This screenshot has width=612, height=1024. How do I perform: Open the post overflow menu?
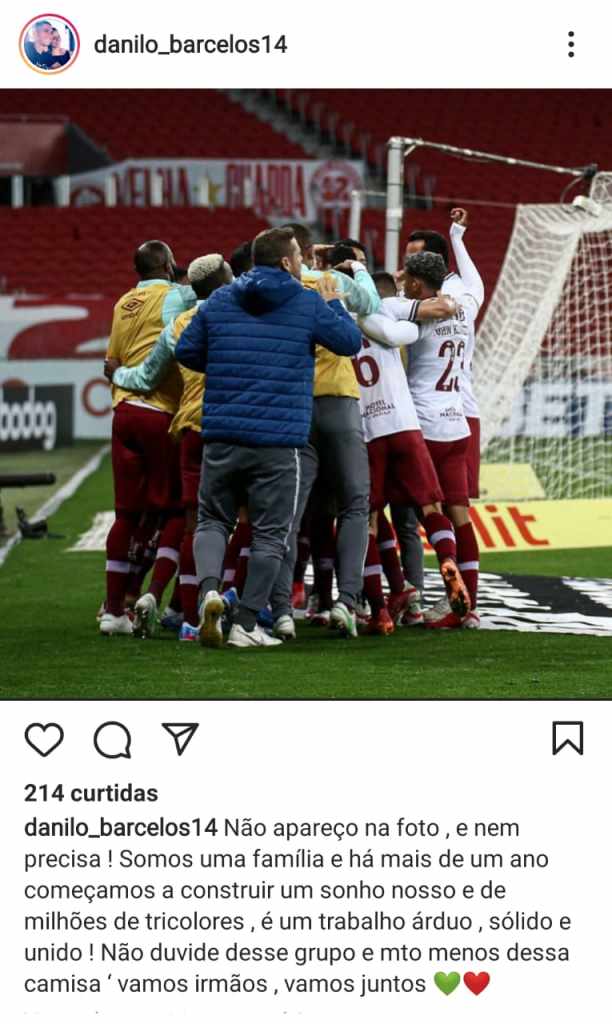pyautogui.click(x=570, y=44)
